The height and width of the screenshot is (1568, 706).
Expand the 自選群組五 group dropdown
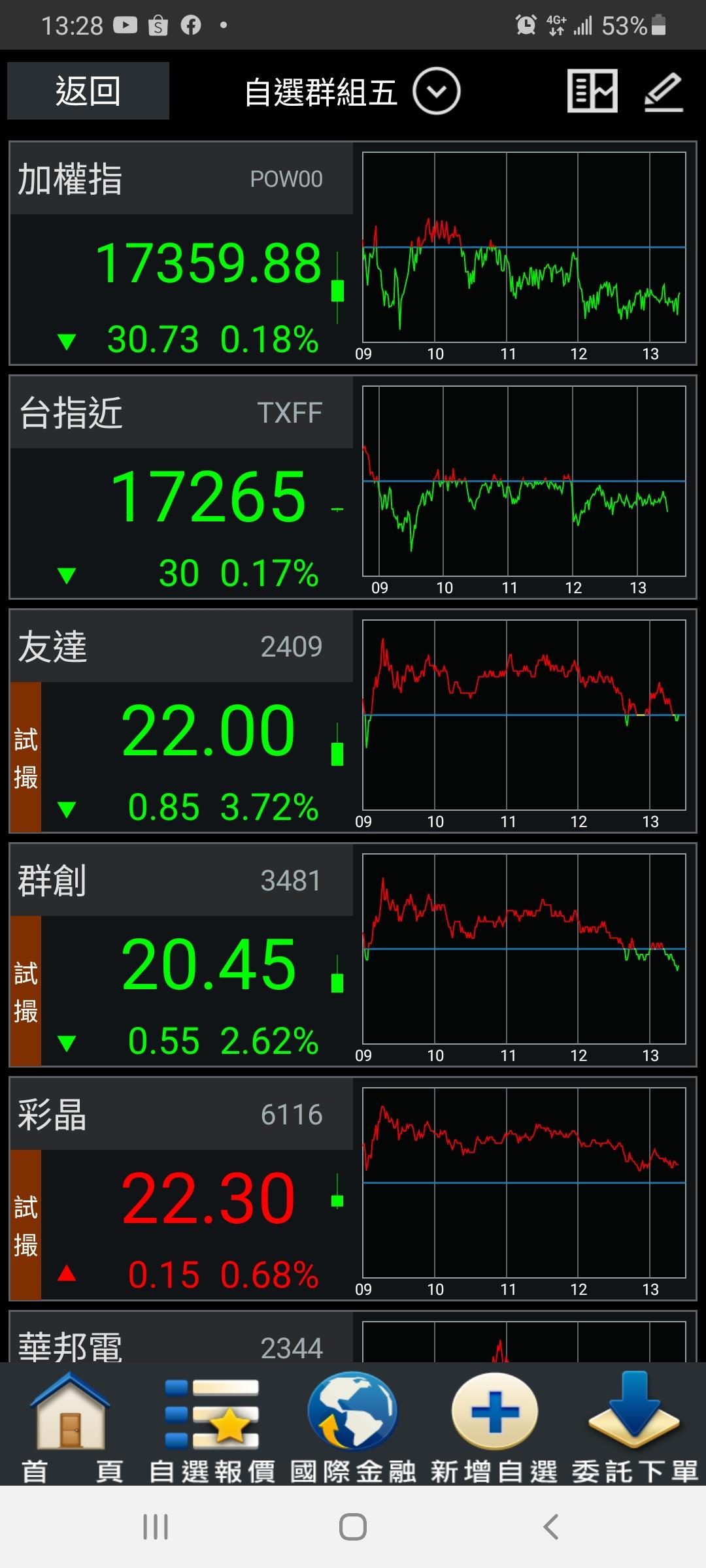[x=436, y=91]
